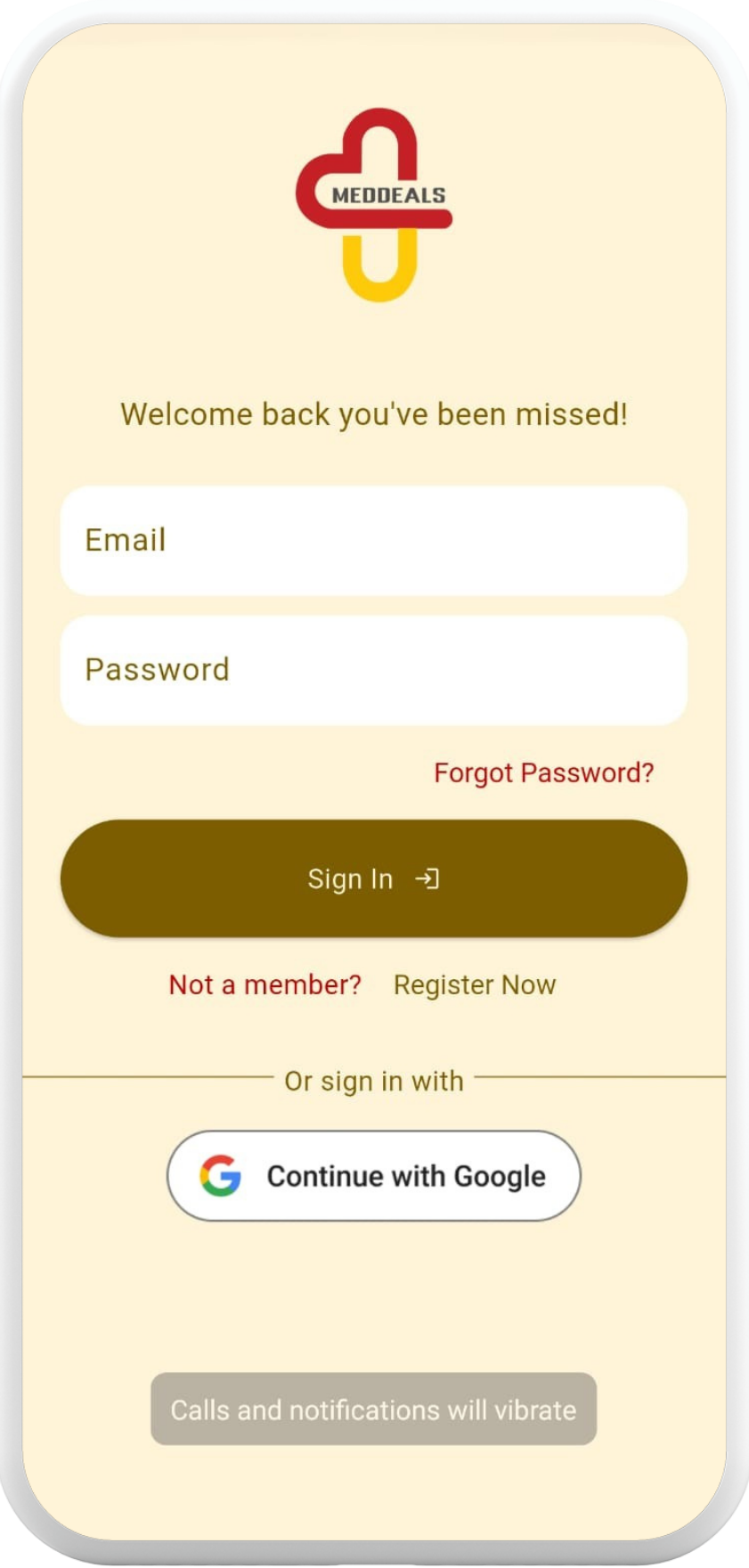Open Register Now link
749x1568 pixels.
point(475,984)
